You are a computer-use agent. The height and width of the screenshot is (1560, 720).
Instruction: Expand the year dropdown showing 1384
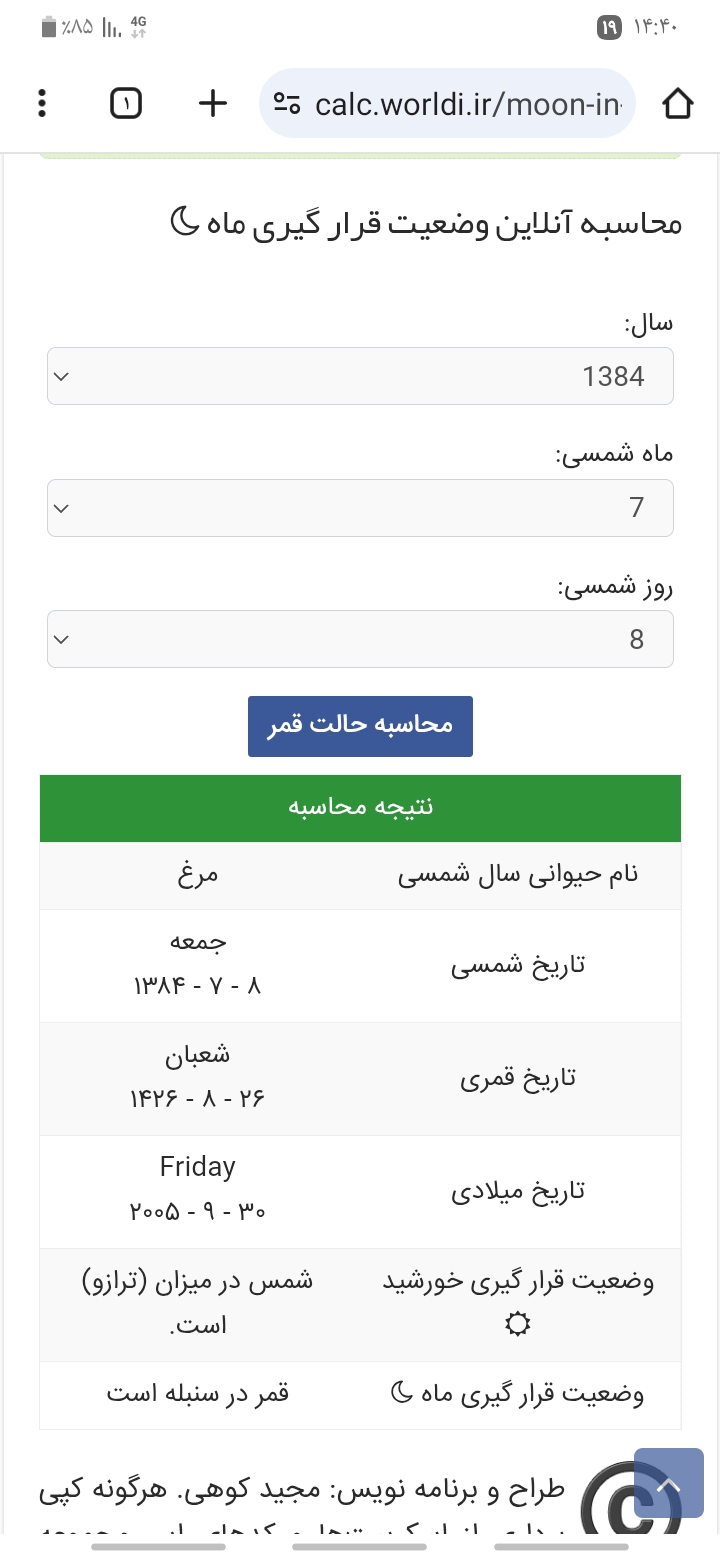tap(360, 376)
